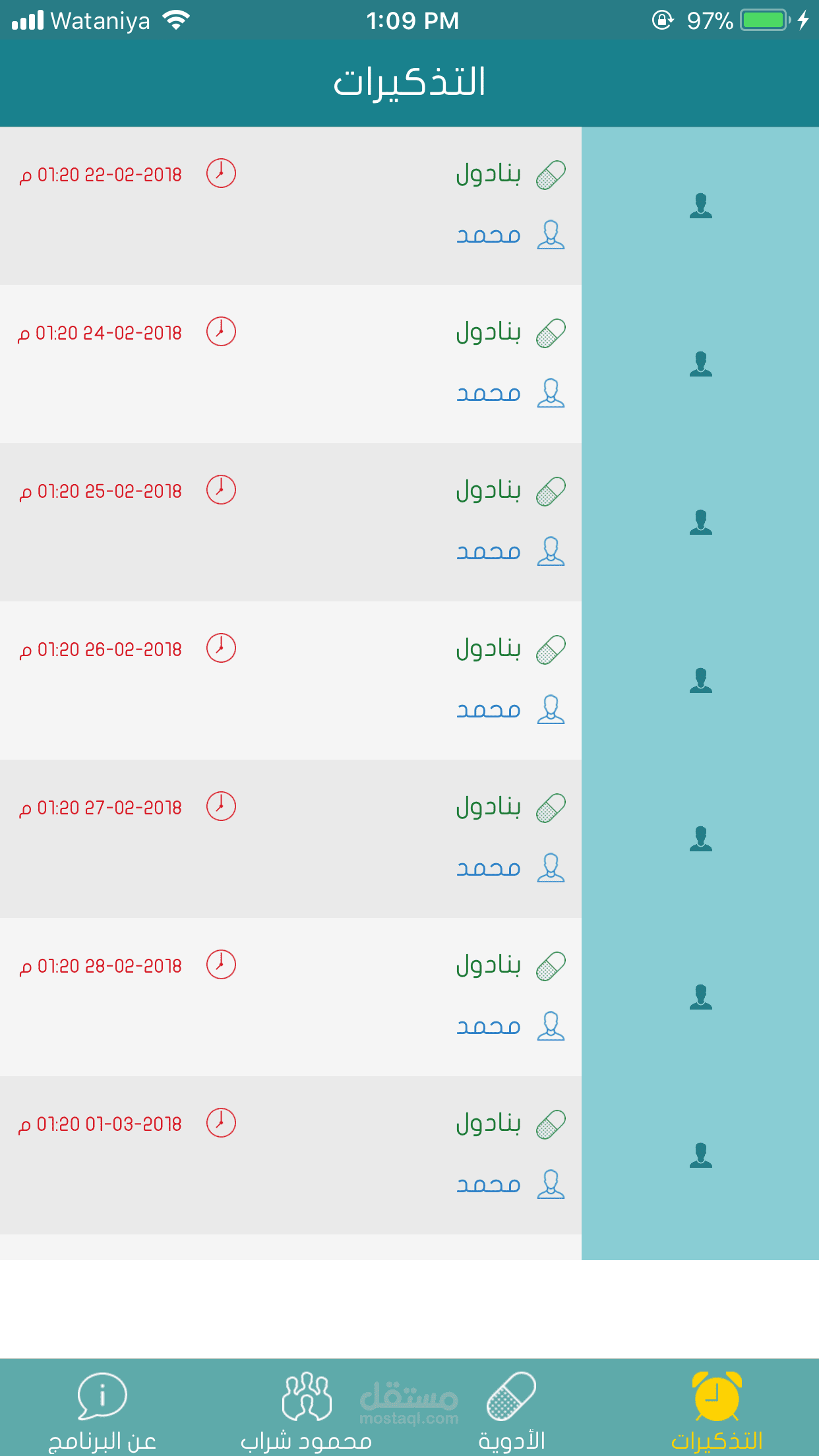Open the reminder dated 27-02-2018

coord(290,839)
